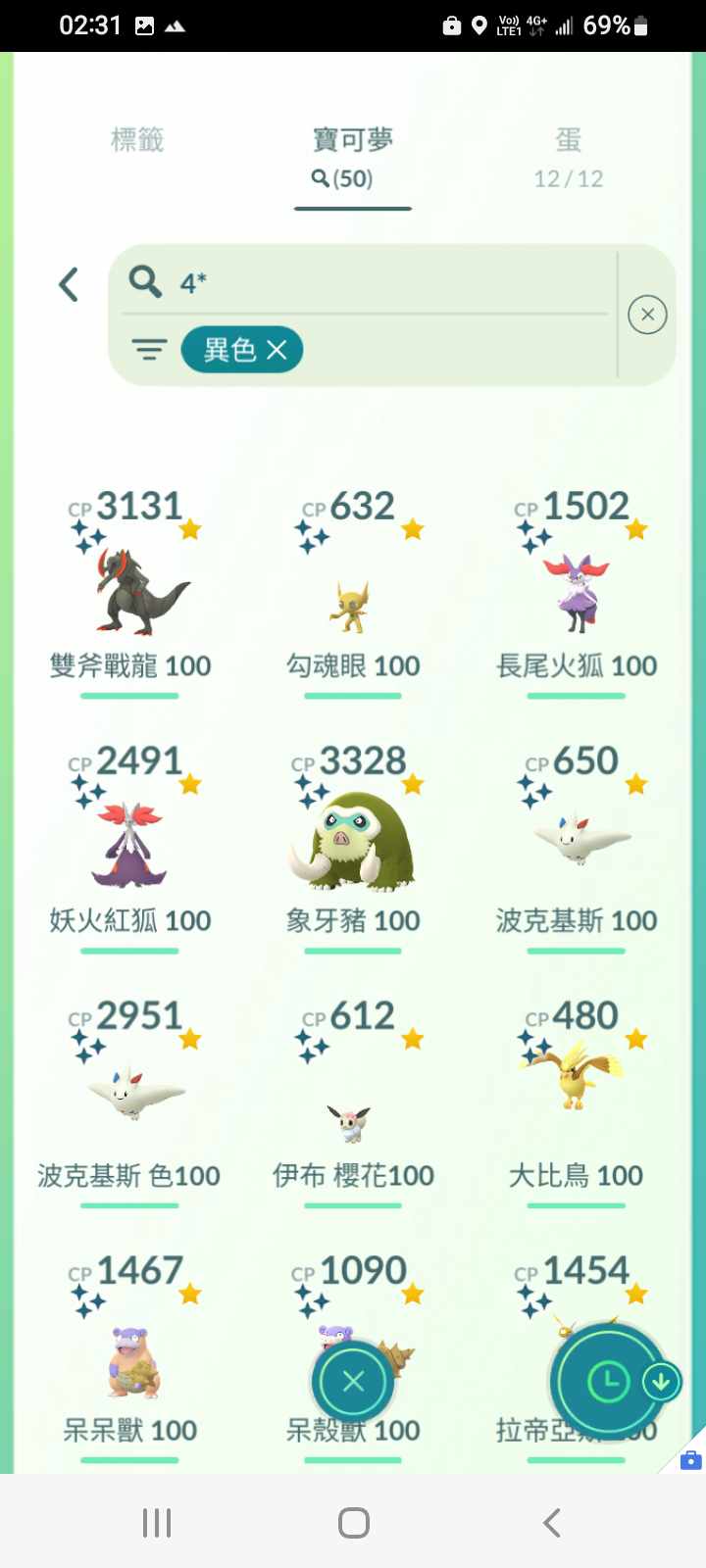View 波克基斯 CP 650
This screenshot has width=706, height=1568.
pyautogui.click(x=577, y=843)
